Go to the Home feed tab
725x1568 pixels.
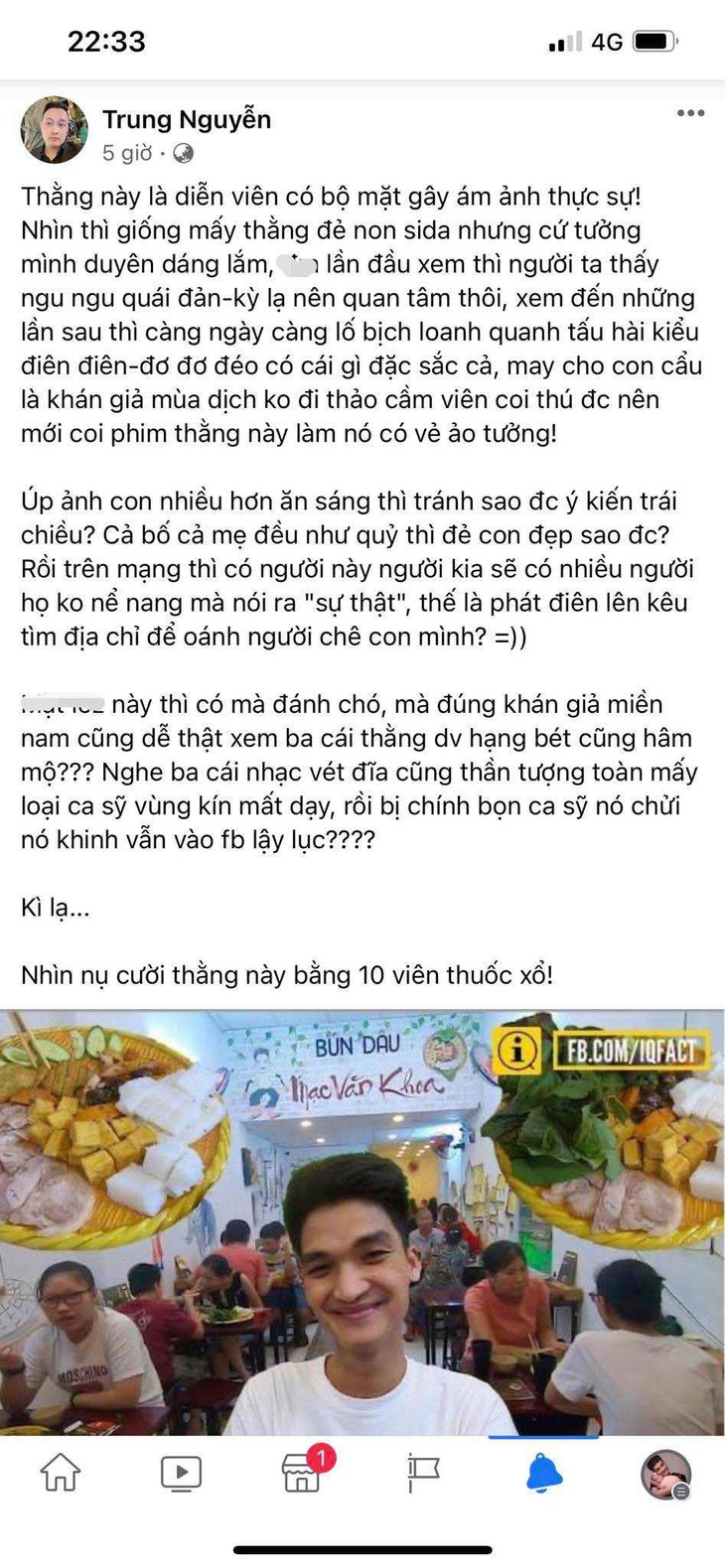[60, 1473]
